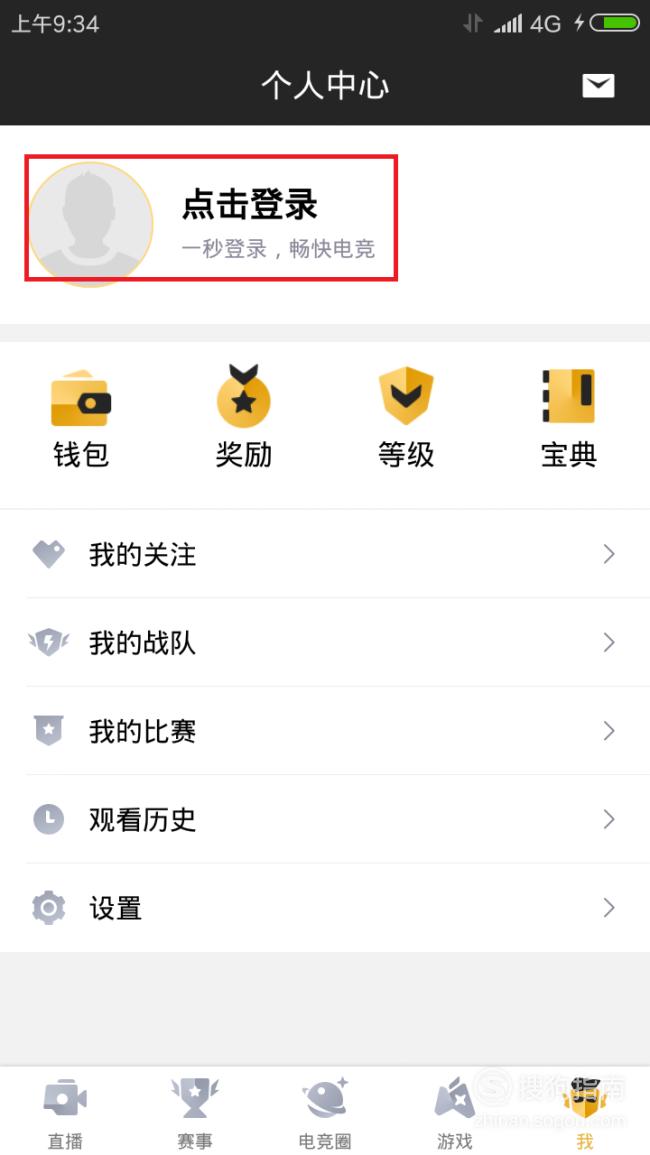Screen dimensions: 650x1155
Task: Switch to the 电竞圈 tab
Action: [325, 1113]
